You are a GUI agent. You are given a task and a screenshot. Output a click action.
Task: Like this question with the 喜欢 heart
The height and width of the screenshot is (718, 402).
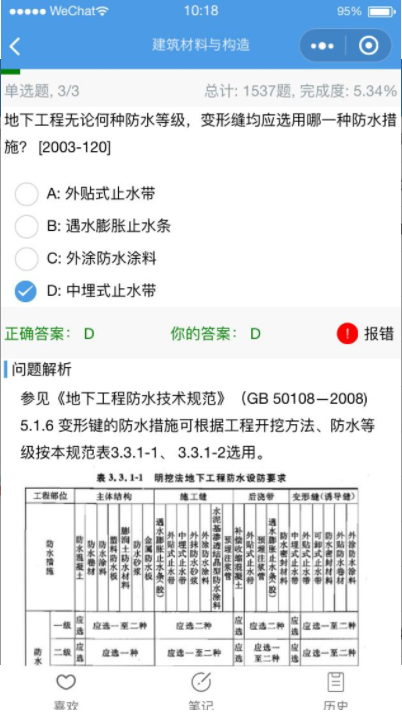pos(66,691)
